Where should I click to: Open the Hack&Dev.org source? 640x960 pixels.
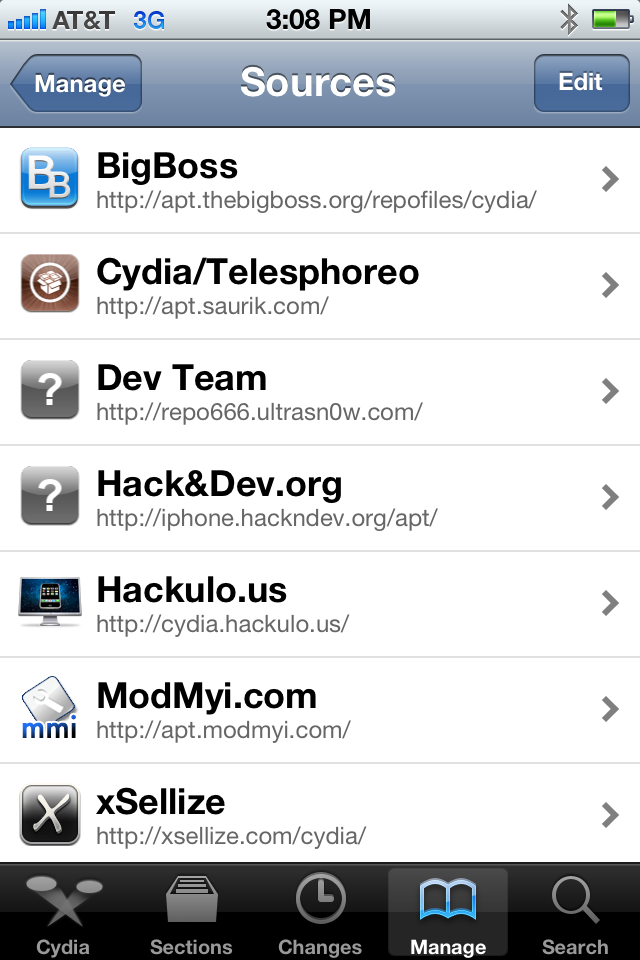coord(320,498)
